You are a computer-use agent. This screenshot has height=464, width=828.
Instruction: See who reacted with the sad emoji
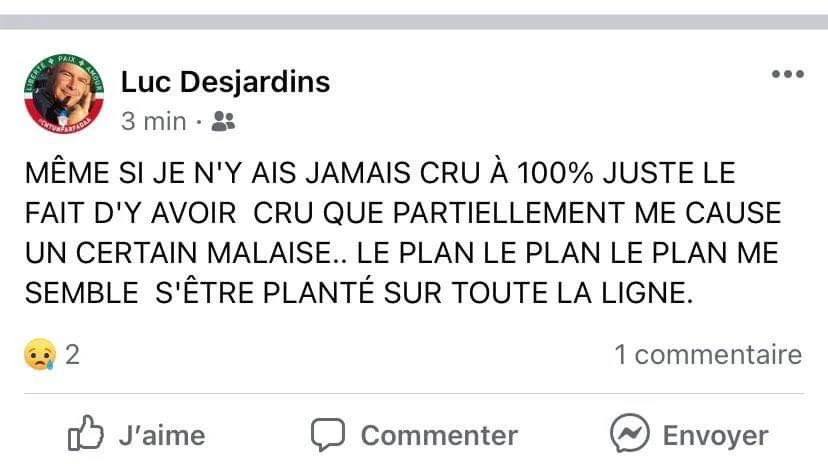click(x=50, y=354)
